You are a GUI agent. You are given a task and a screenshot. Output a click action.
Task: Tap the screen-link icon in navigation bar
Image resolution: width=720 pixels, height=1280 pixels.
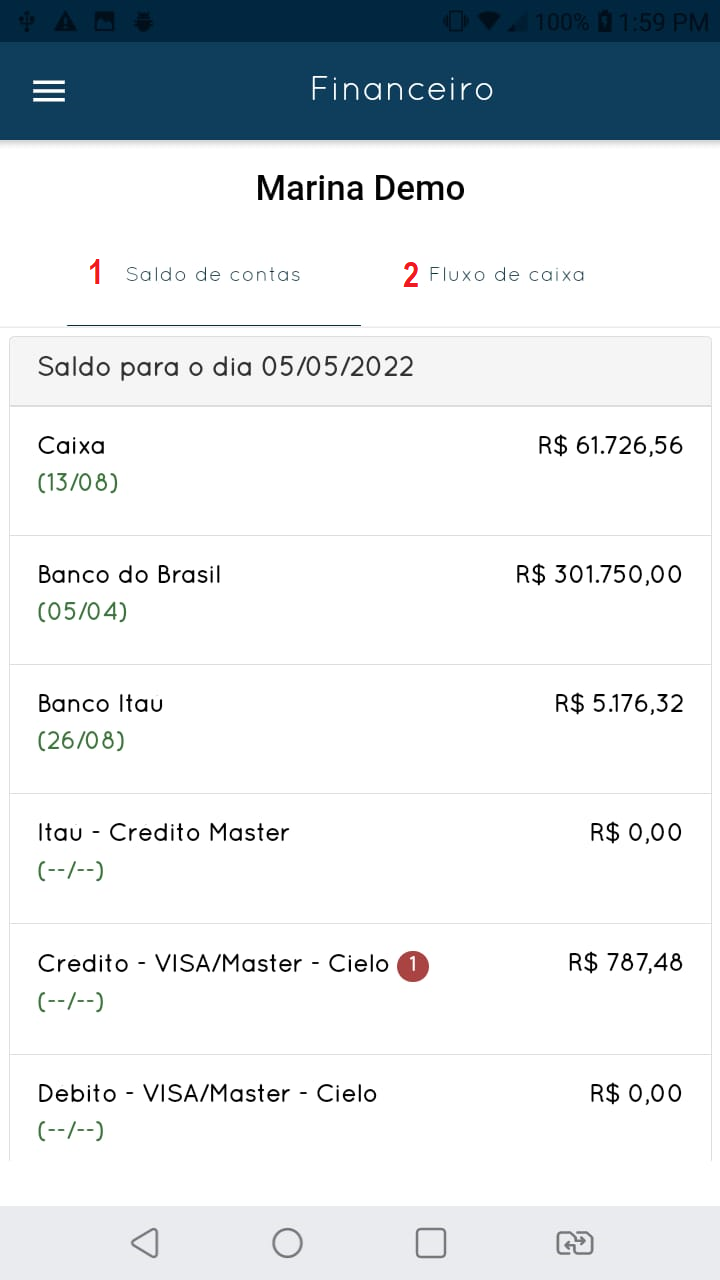pyautogui.click(x=573, y=1242)
